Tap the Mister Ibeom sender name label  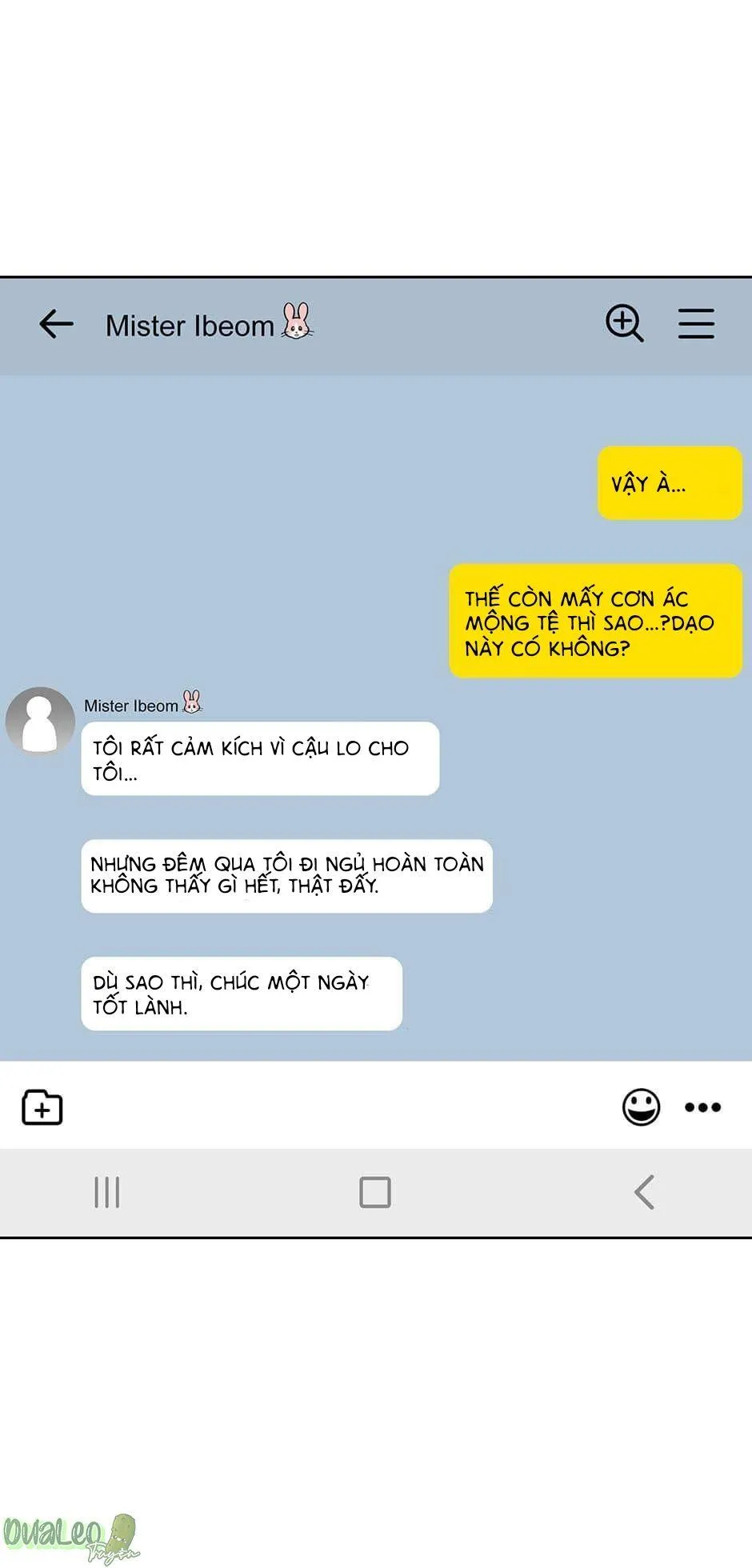pos(132,706)
